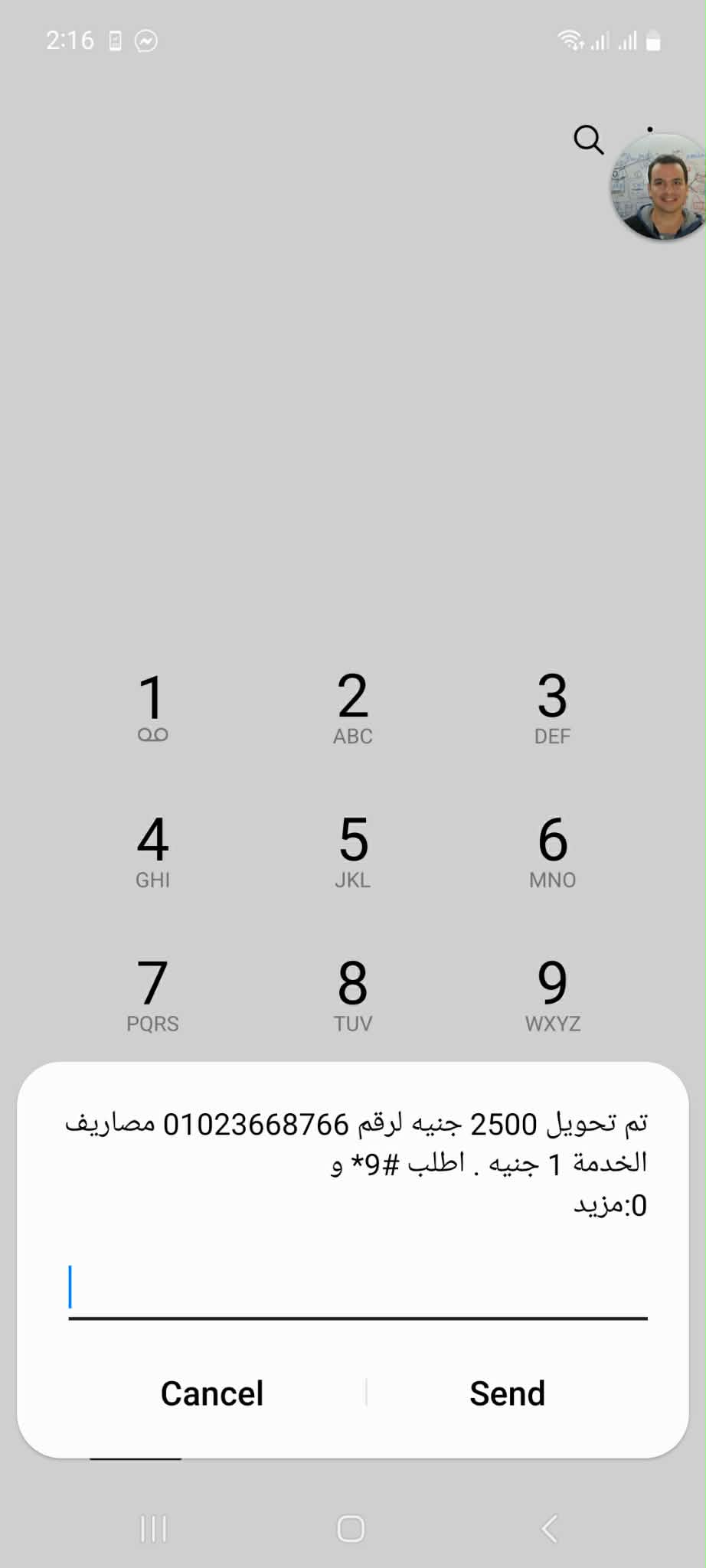The width and height of the screenshot is (706, 1568).
Task: Dial digit 8 TUV key
Action: (353, 994)
